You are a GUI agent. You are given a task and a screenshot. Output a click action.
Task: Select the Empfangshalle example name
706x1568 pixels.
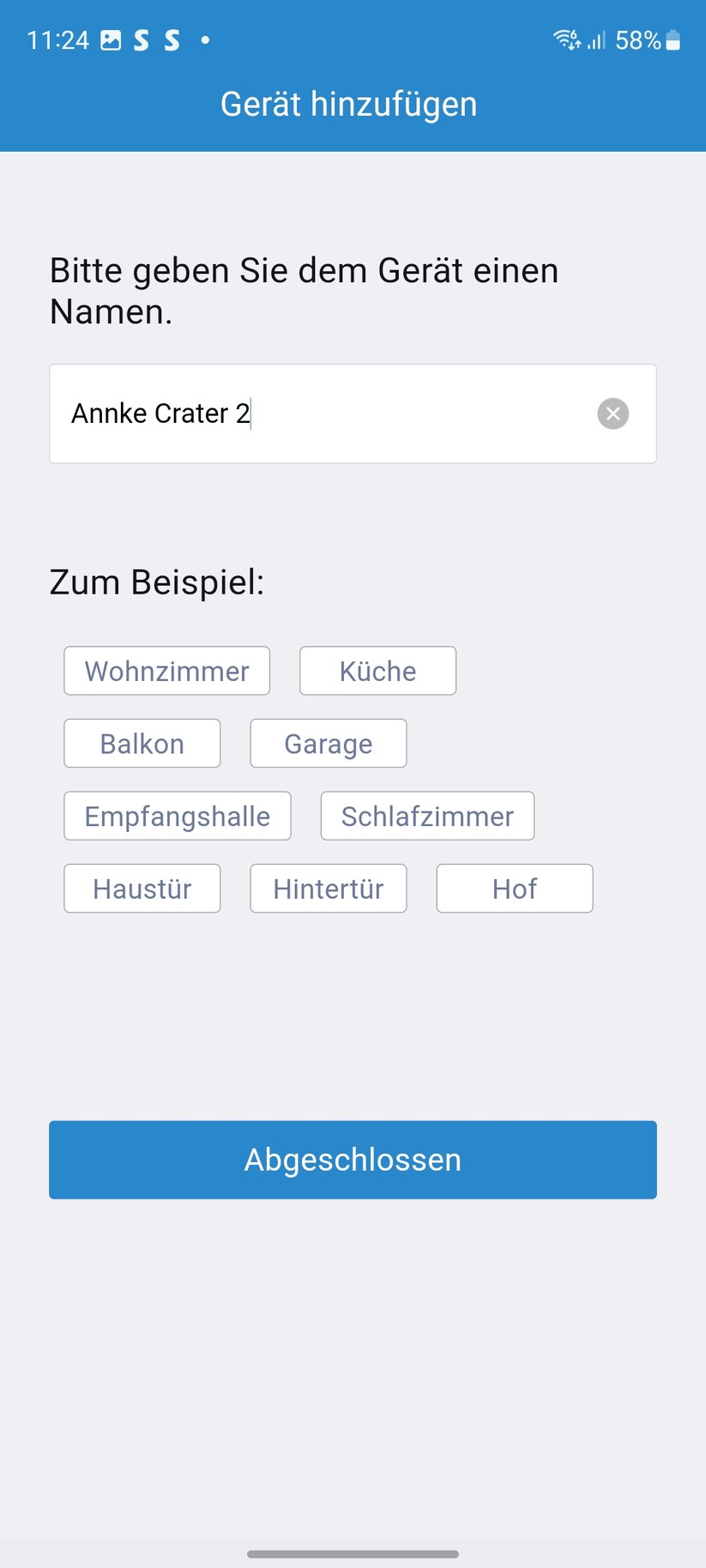[x=177, y=816]
